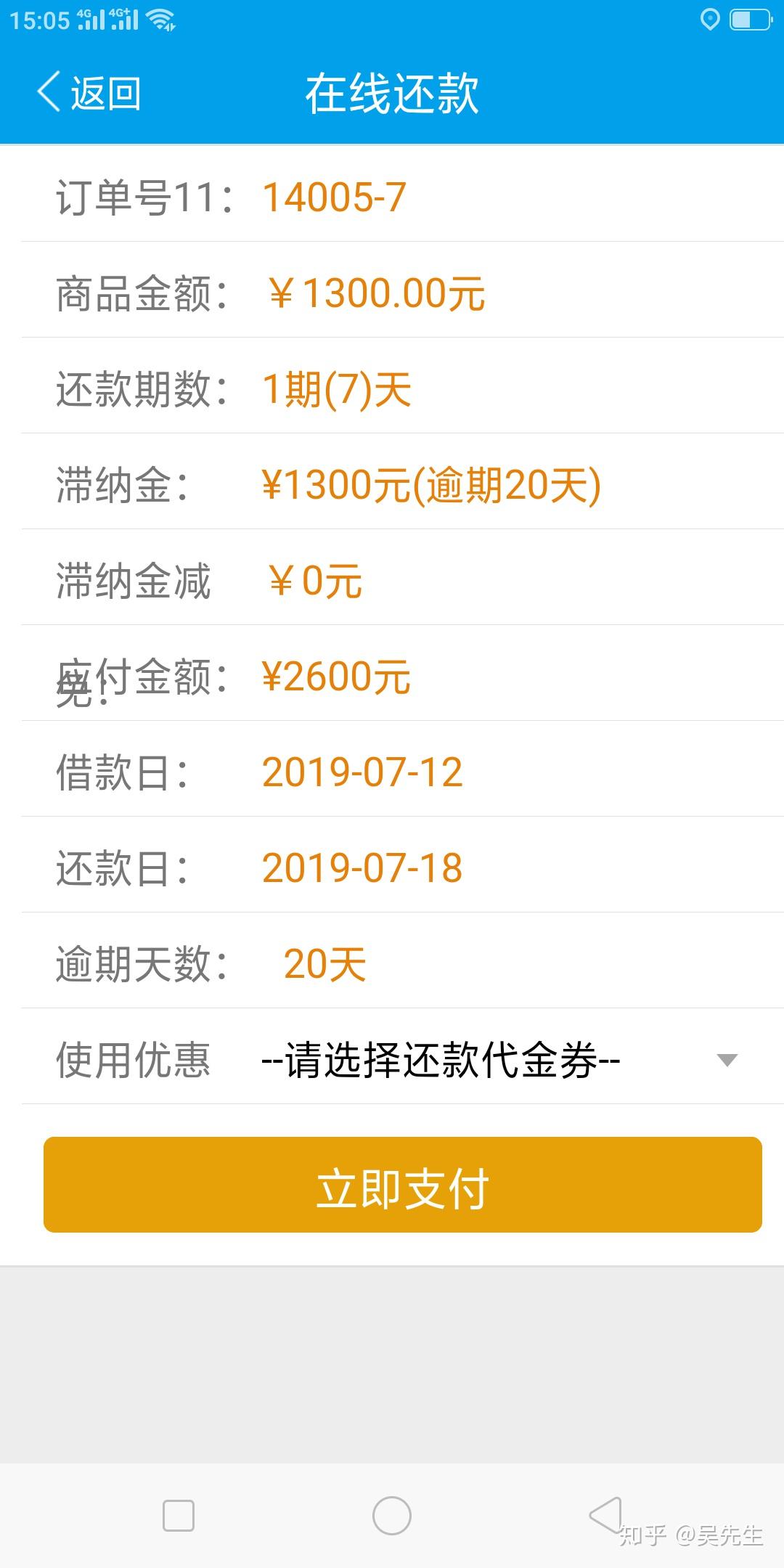Tap the system back triangle
This screenshot has width=784, height=1568.
pyautogui.click(x=606, y=1514)
